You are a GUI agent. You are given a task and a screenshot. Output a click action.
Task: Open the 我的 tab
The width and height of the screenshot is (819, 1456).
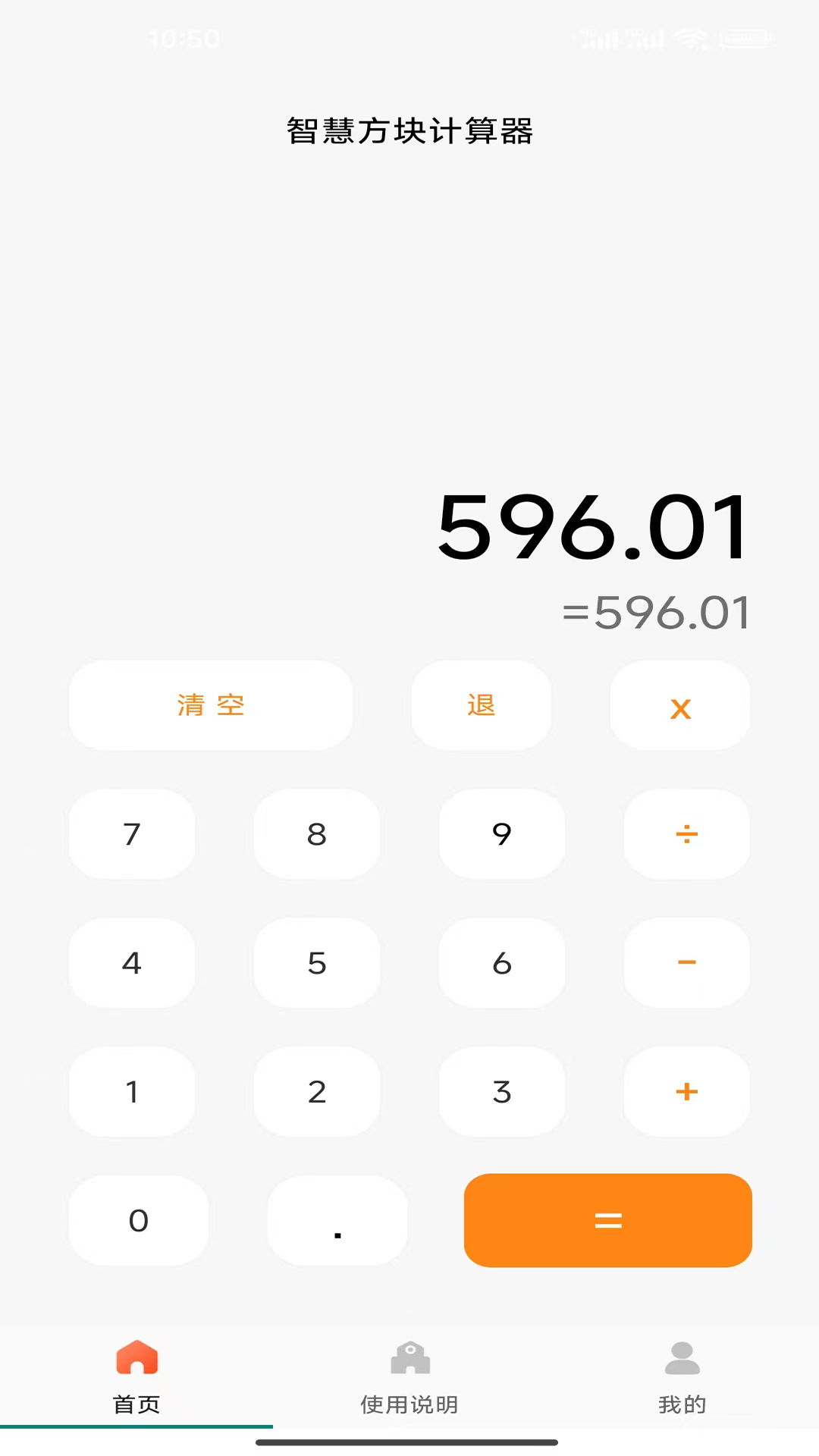click(x=682, y=1376)
